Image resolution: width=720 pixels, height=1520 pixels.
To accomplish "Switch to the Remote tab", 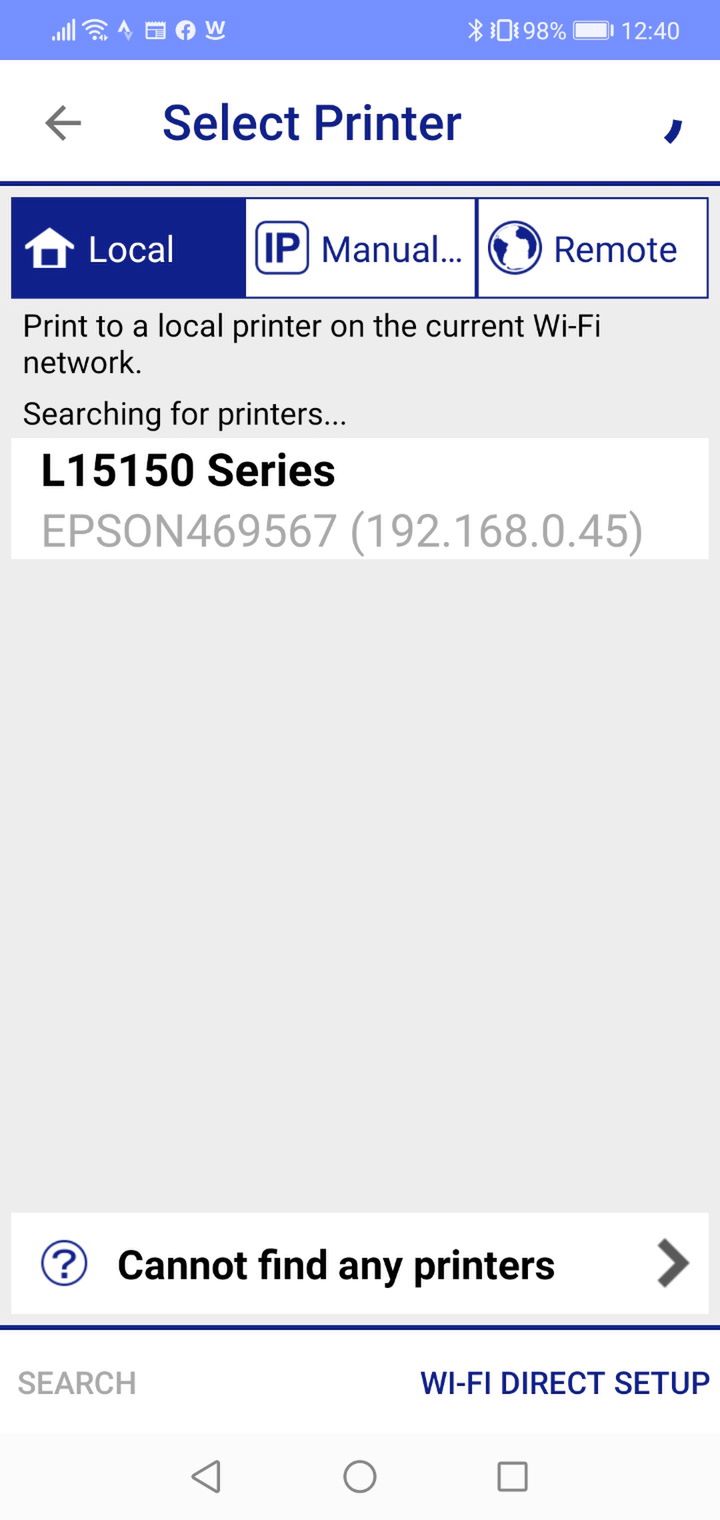I will (x=592, y=248).
